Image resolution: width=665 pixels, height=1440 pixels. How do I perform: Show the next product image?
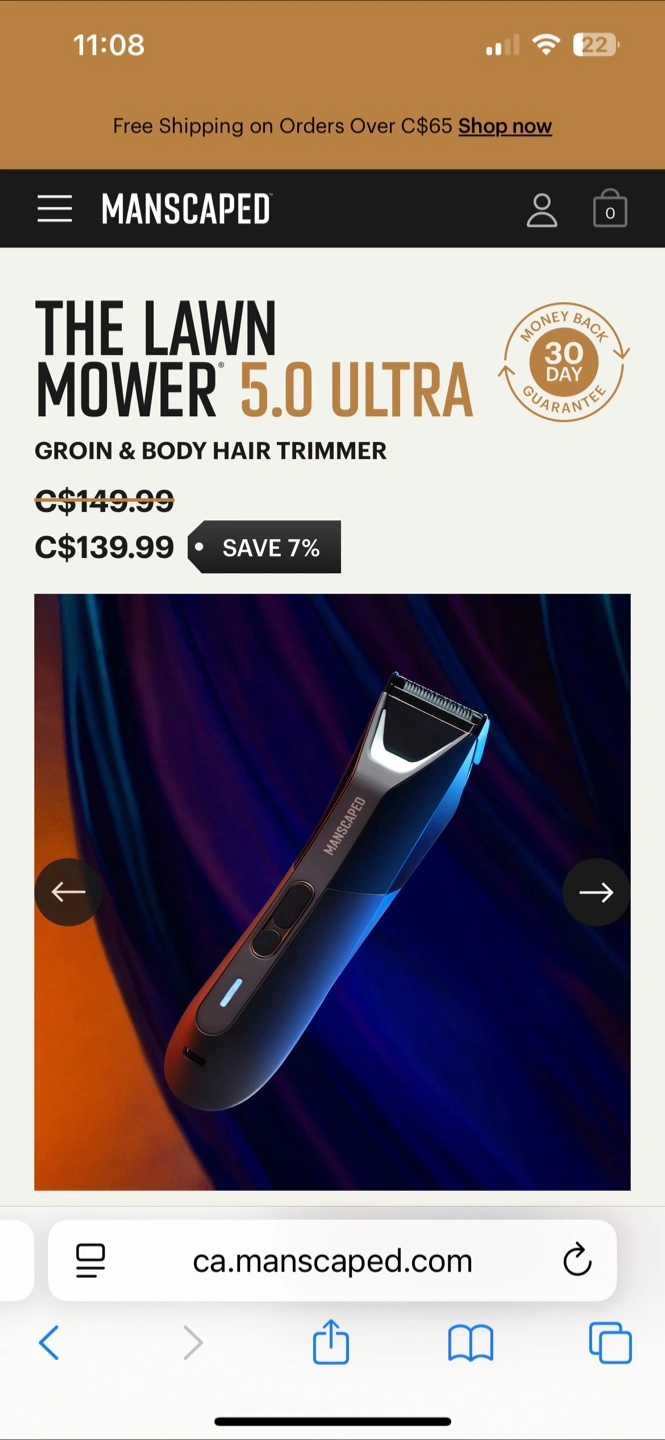596,892
